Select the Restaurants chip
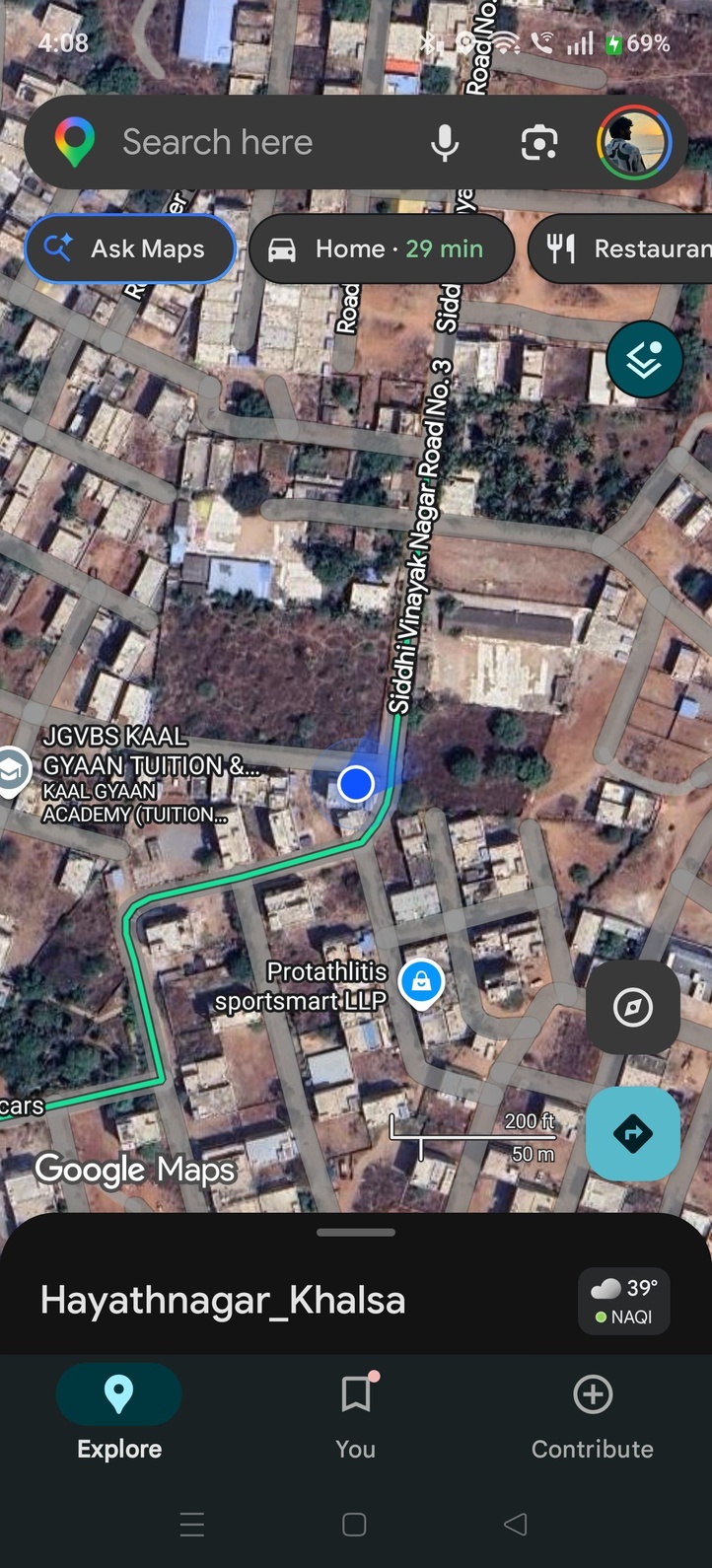The height and width of the screenshot is (1568, 712). tap(621, 249)
